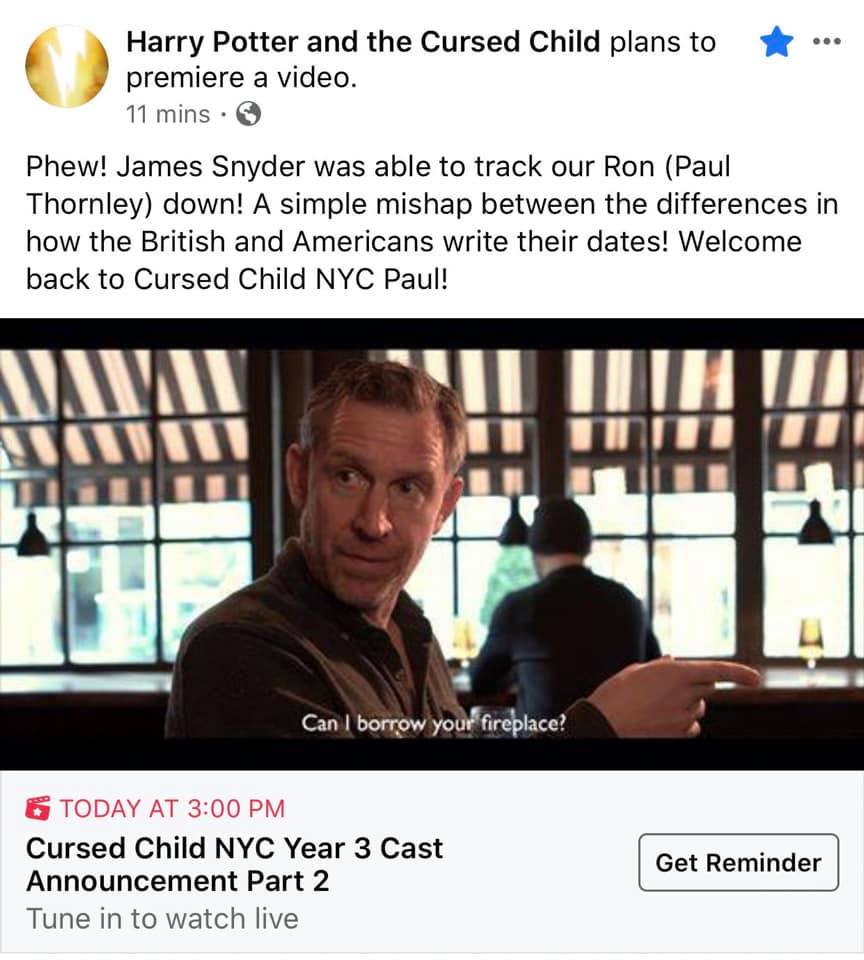Viewport: 864px width, 960px height.
Task: Open Harry Potter and the Cursed Child page
Action: [x=363, y=42]
